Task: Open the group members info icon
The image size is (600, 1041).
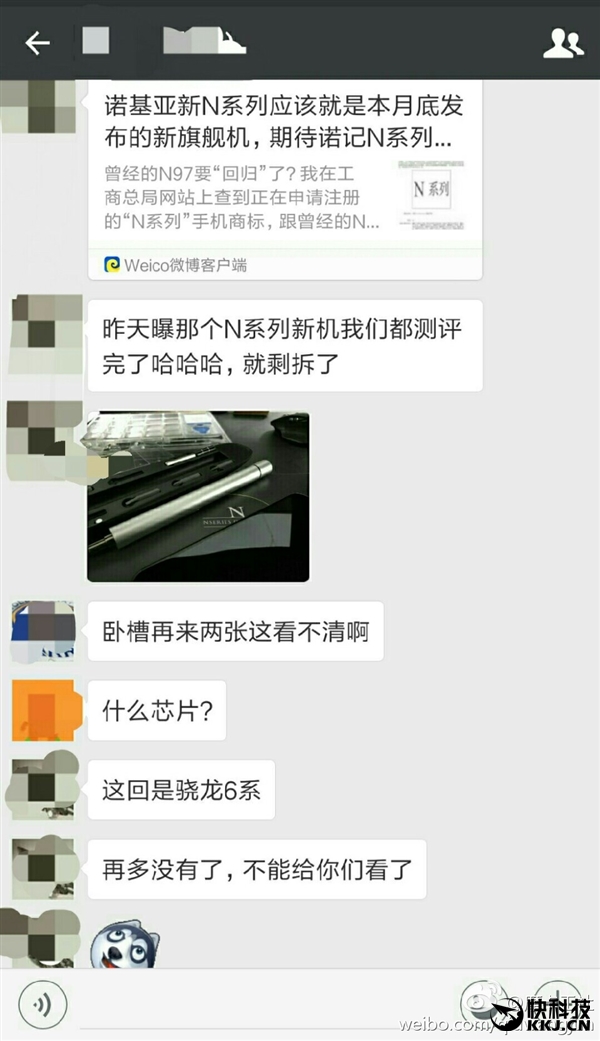Action: pyautogui.click(x=563, y=43)
